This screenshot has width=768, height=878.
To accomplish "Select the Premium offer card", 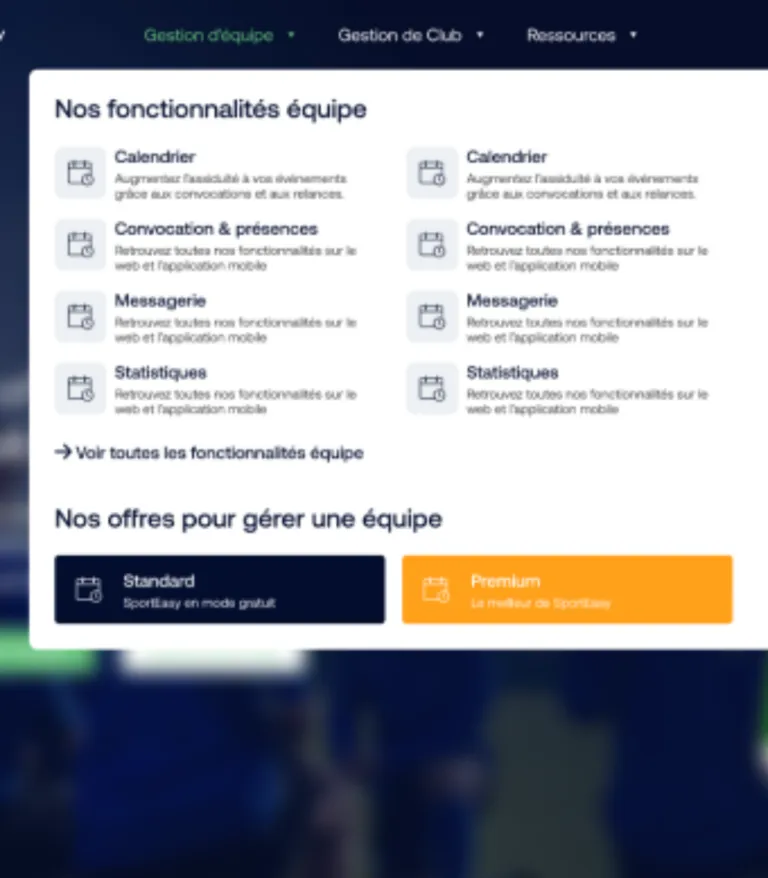I will (x=568, y=589).
